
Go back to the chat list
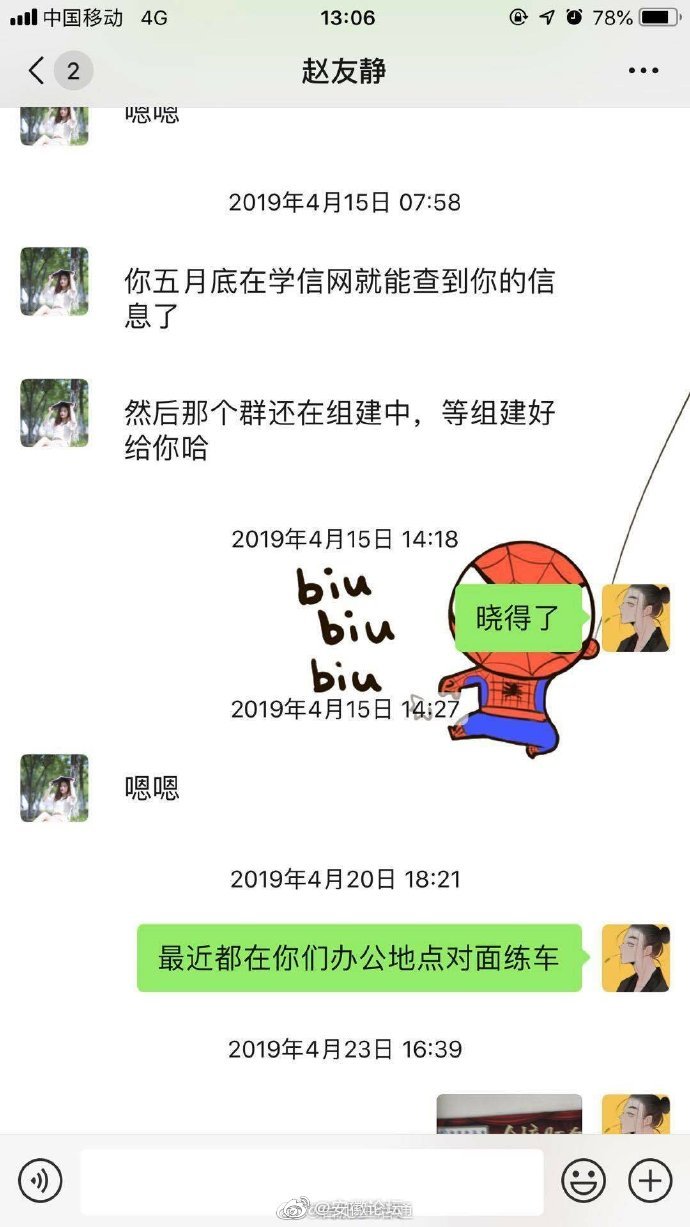pyautogui.click(x=40, y=71)
